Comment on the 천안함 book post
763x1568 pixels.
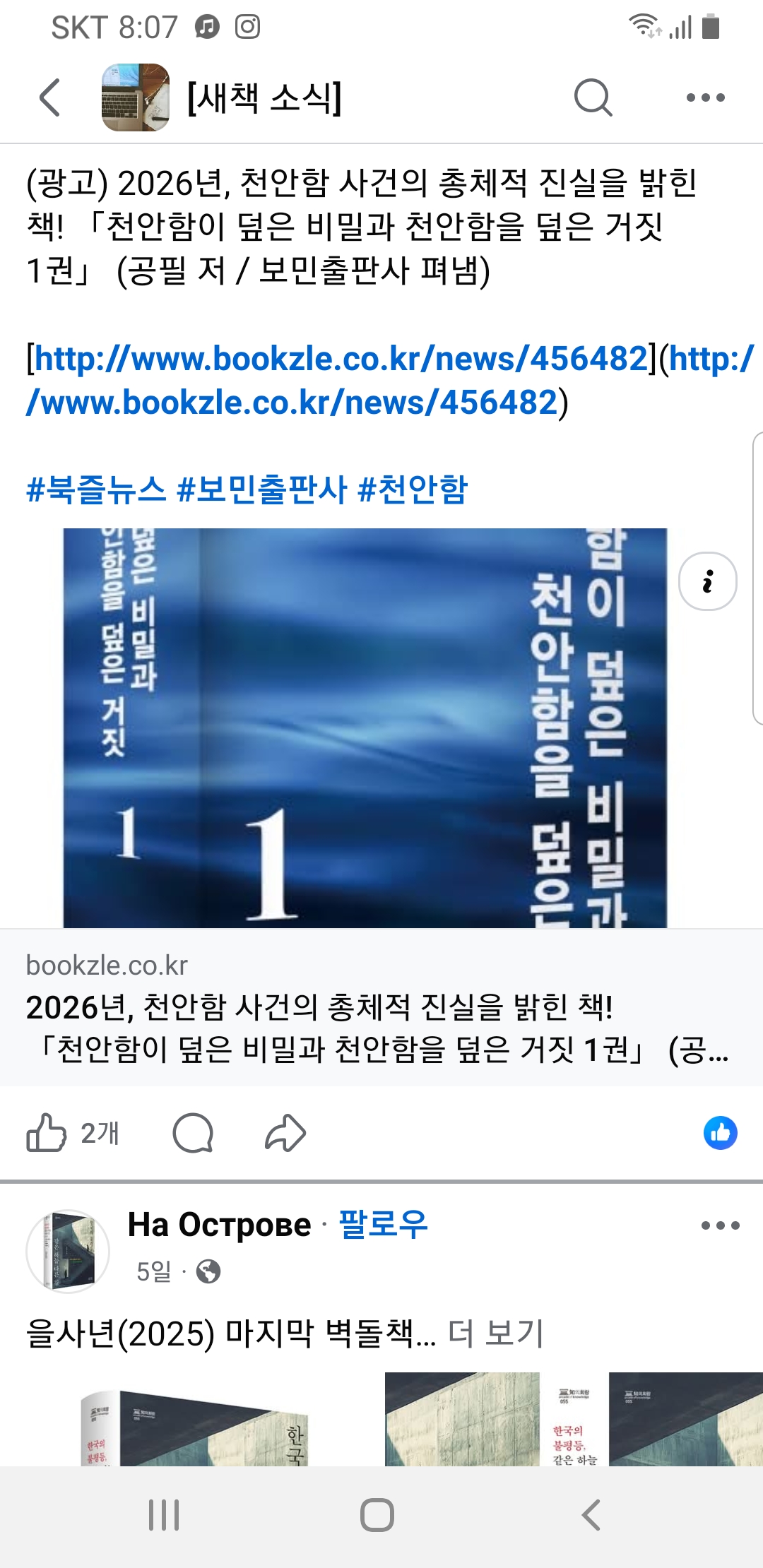tap(193, 1133)
